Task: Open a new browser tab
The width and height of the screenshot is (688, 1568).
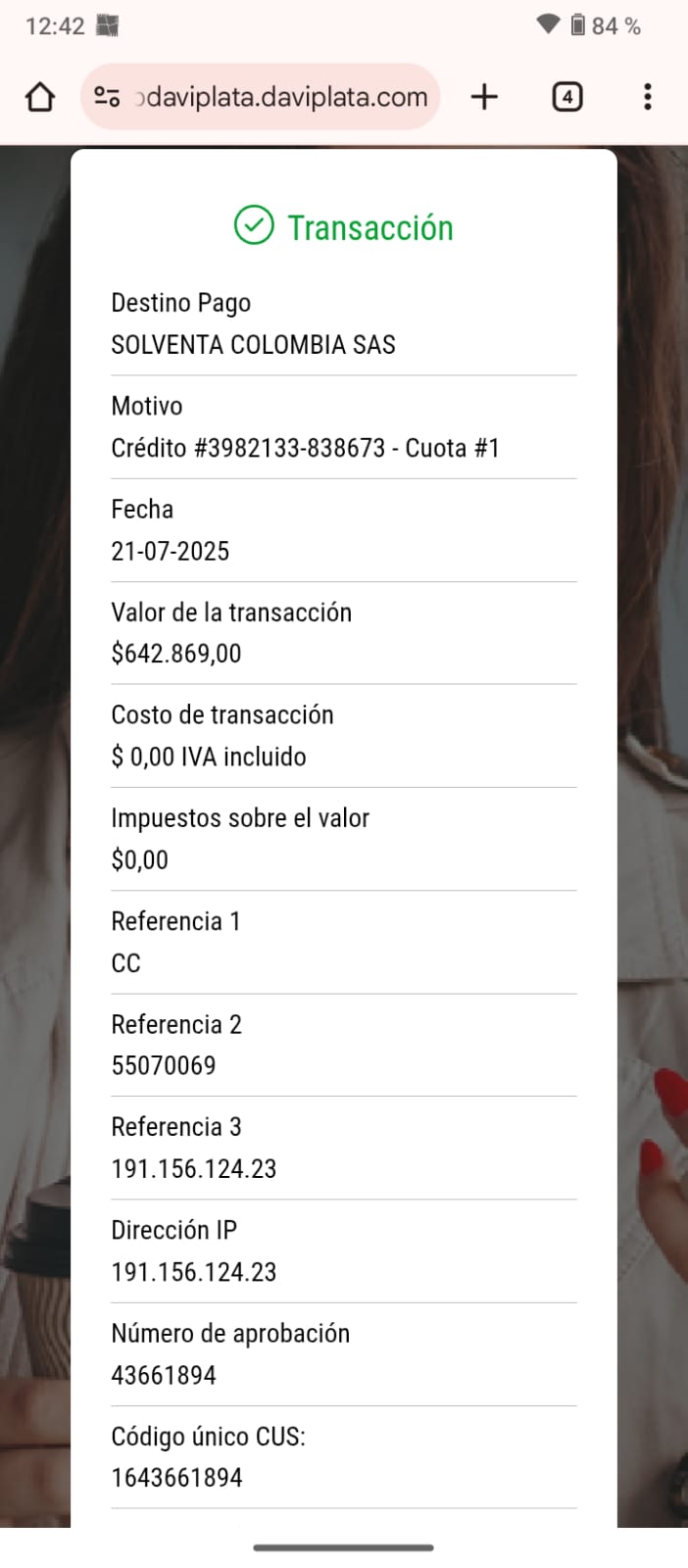Action: coord(484,97)
